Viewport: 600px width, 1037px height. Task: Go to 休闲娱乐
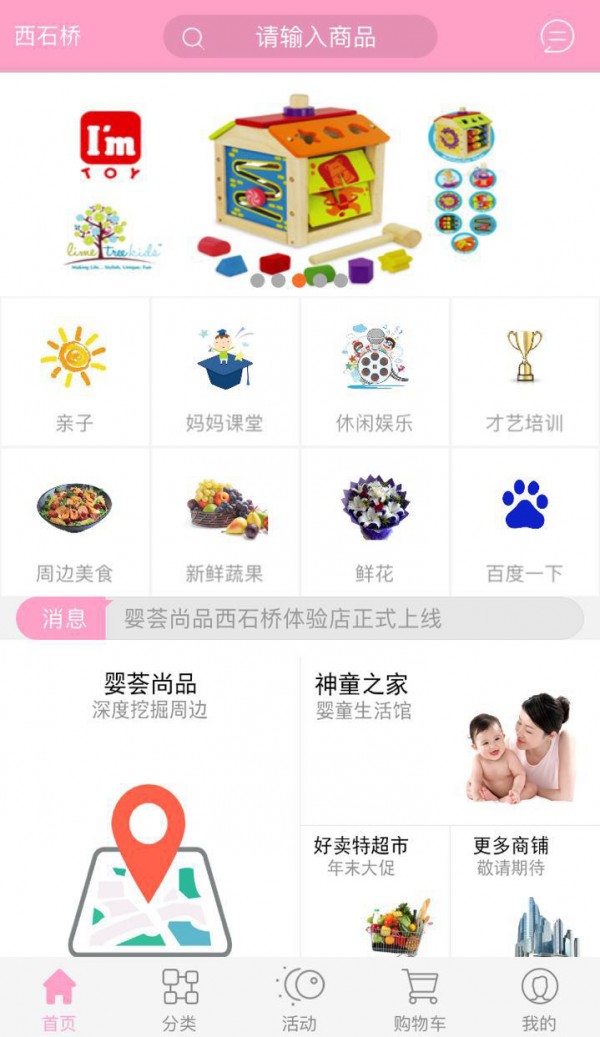pos(375,372)
